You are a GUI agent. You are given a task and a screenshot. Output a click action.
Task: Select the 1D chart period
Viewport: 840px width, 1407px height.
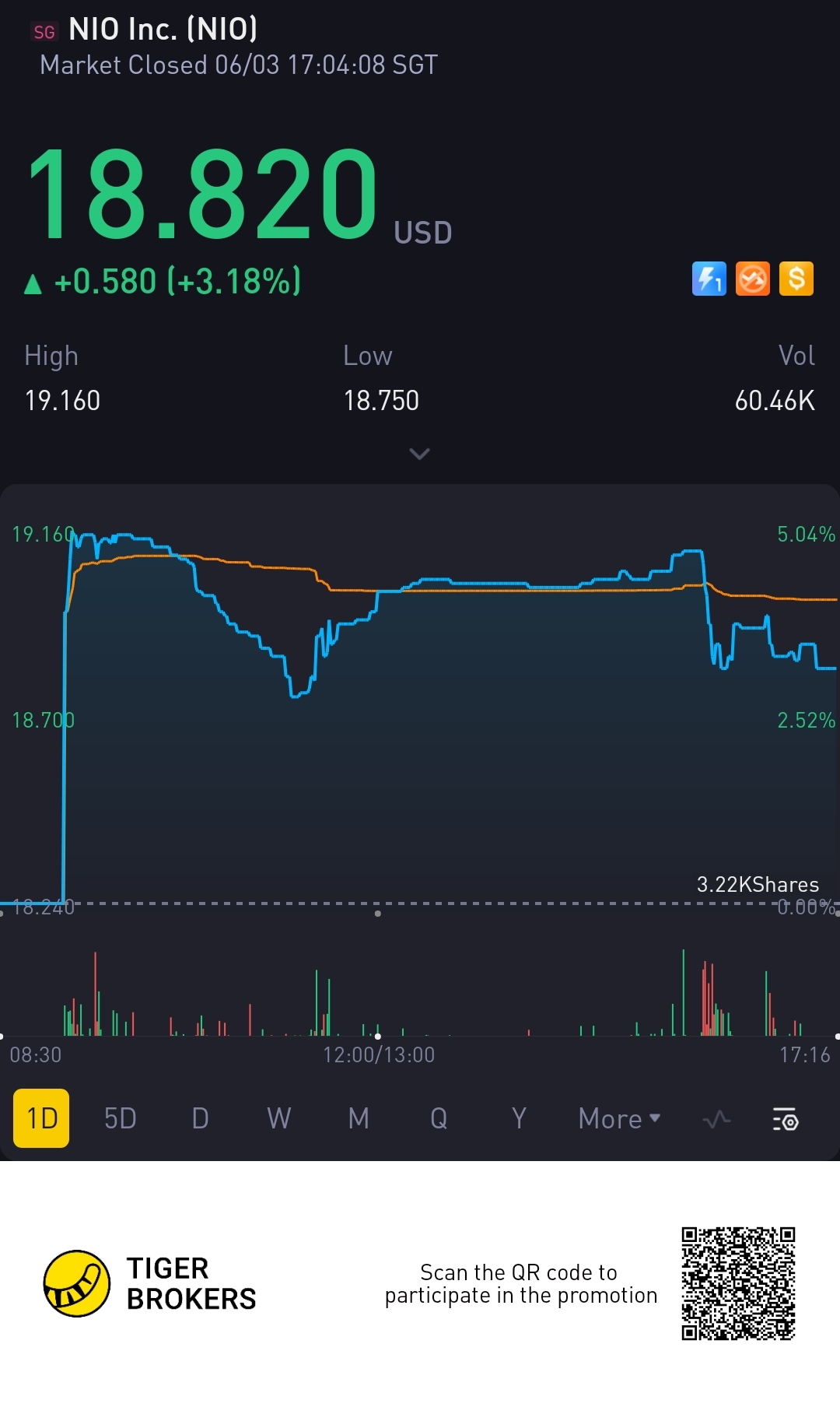click(x=41, y=1118)
